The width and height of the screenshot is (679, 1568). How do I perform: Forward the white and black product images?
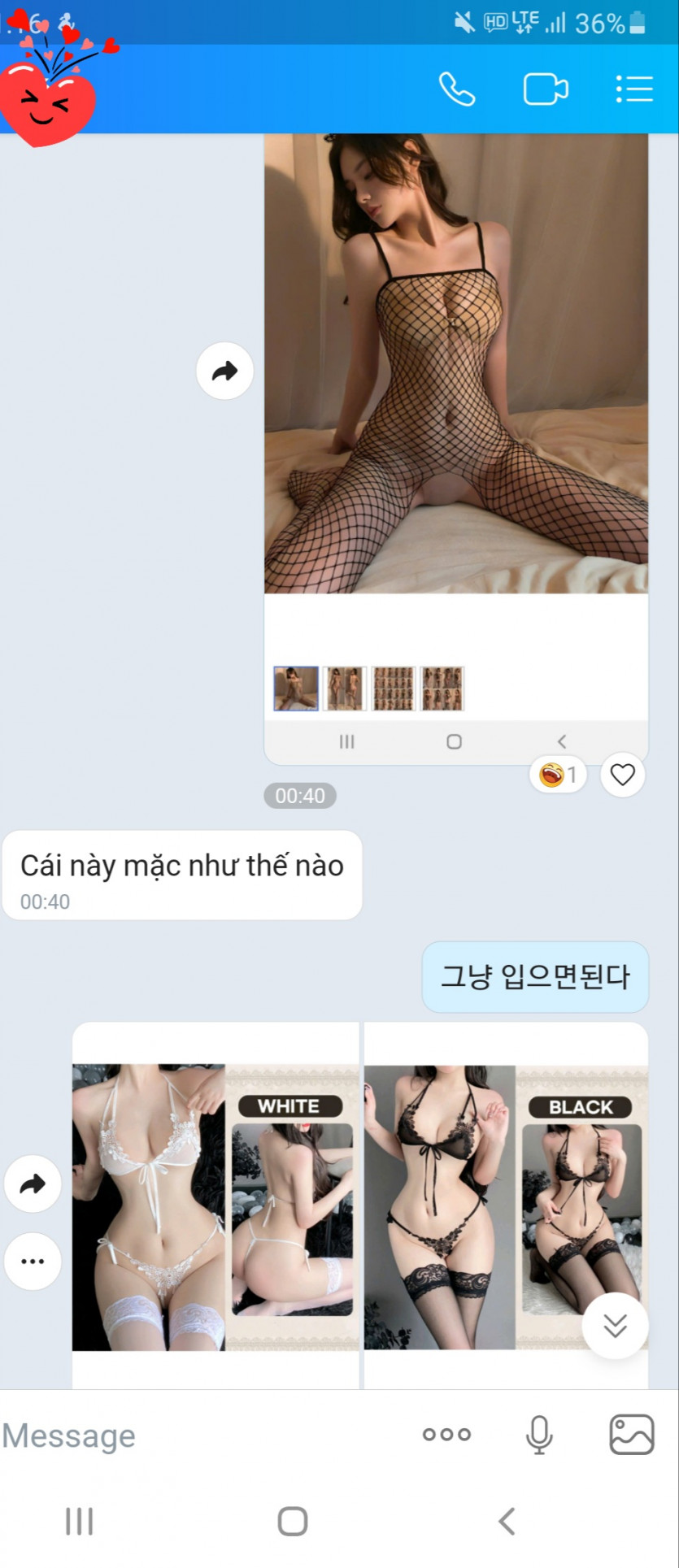click(33, 1184)
